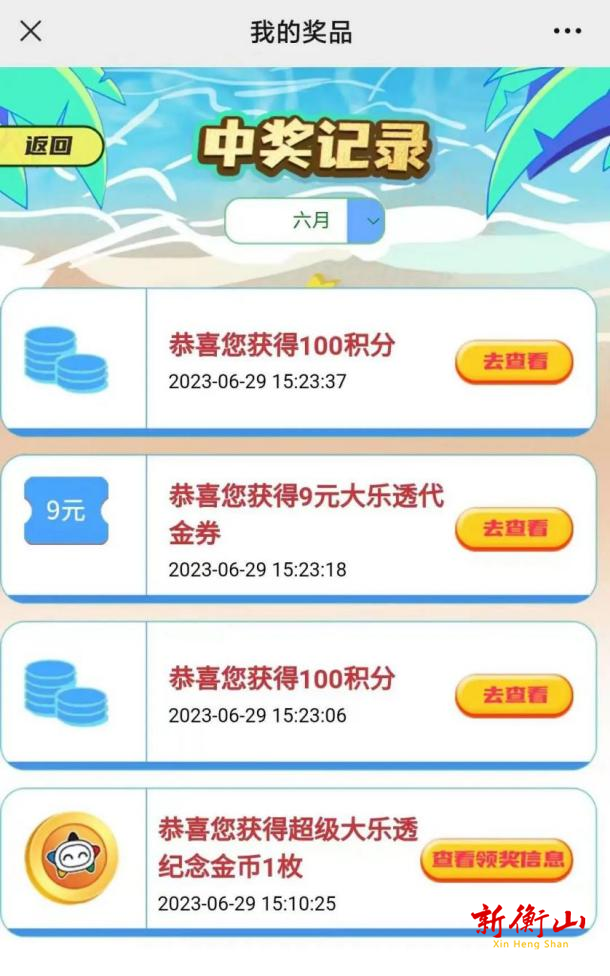This screenshot has height=976, width=610.
Task: Expand the 六月 month dropdown
Action: 366,221
